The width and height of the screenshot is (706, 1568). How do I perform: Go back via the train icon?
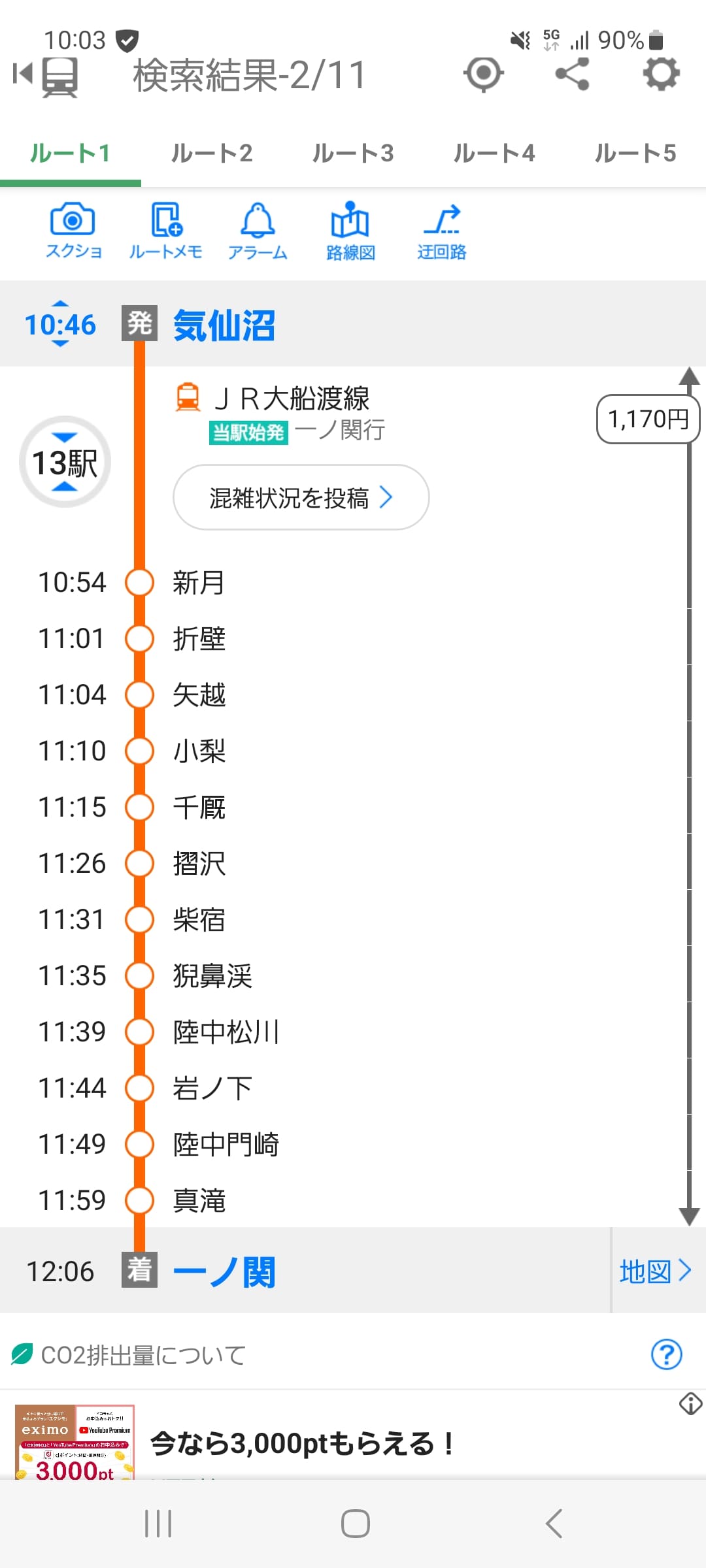[47, 76]
